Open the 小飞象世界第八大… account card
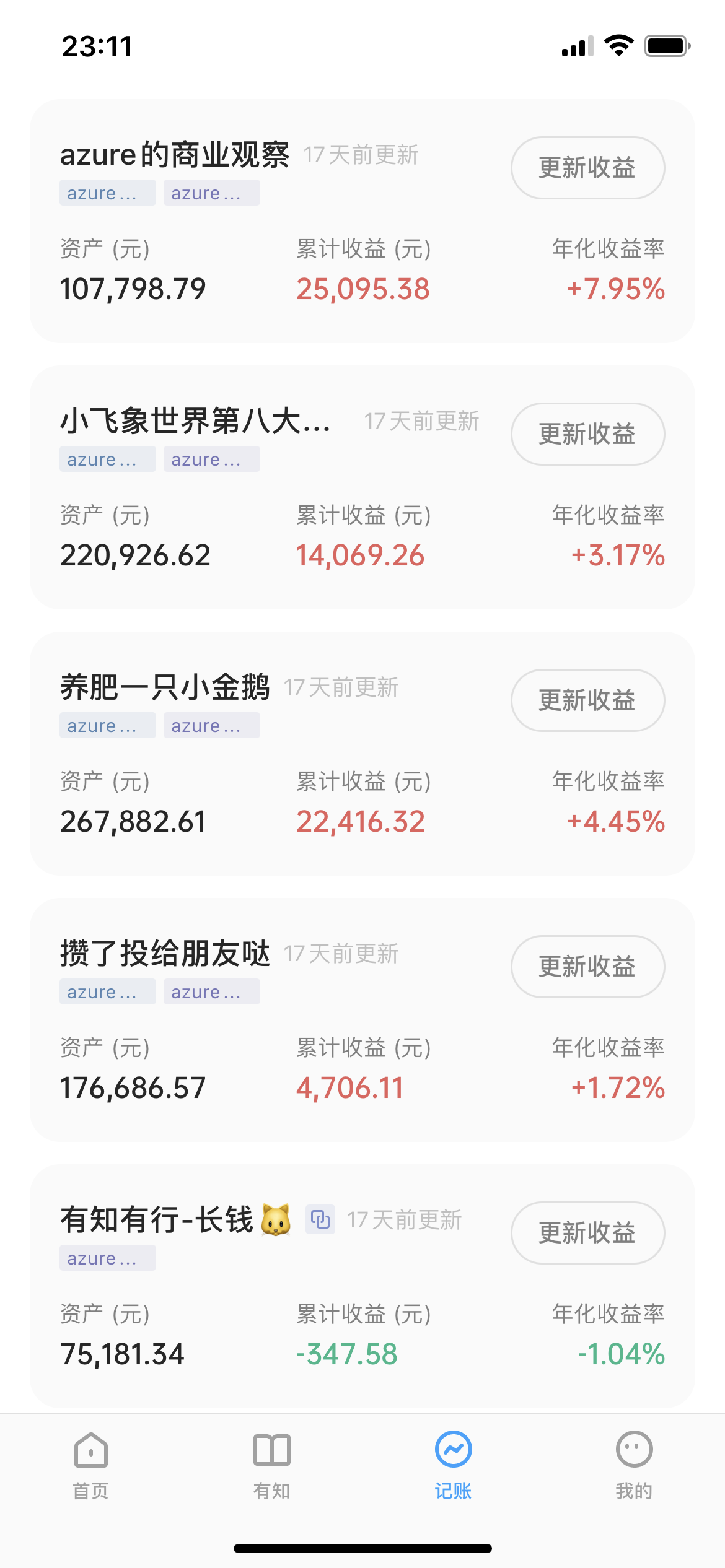Screen dimensions: 725x1568 (362, 487)
